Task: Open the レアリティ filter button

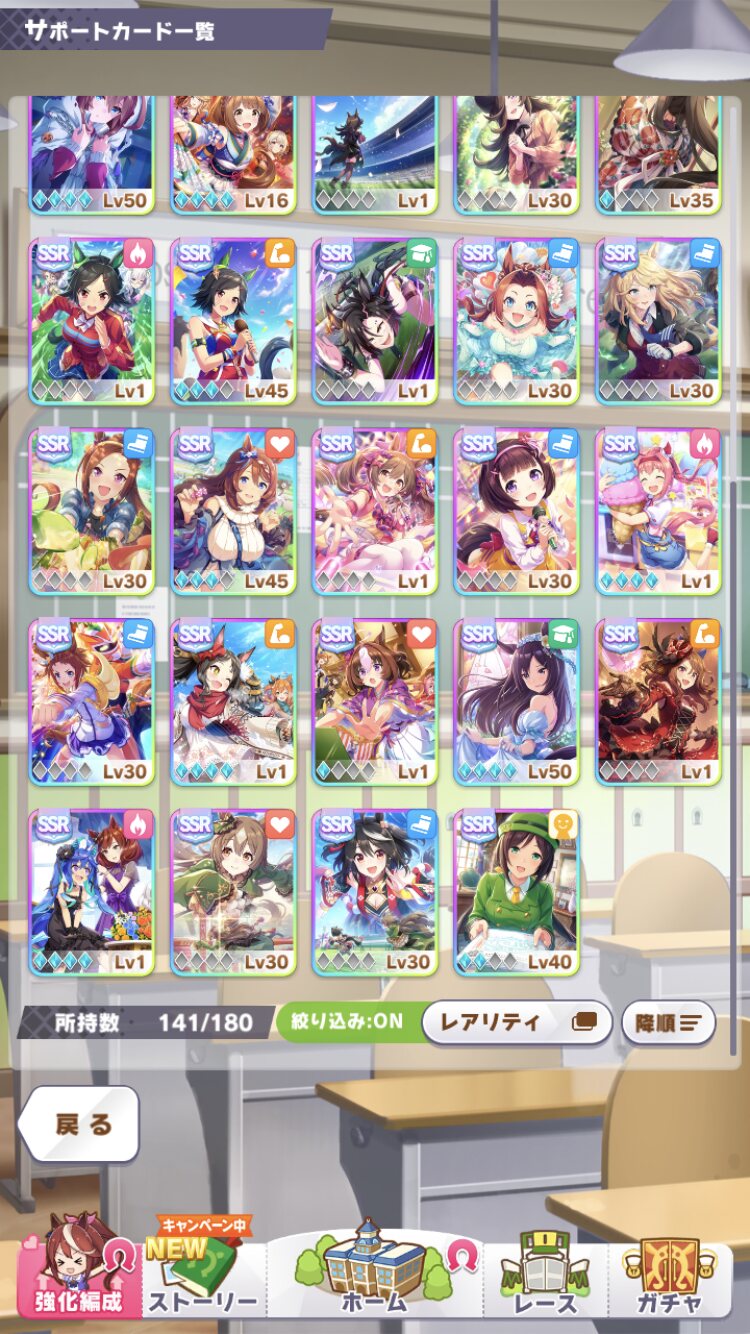Action: pos(516,1022)
